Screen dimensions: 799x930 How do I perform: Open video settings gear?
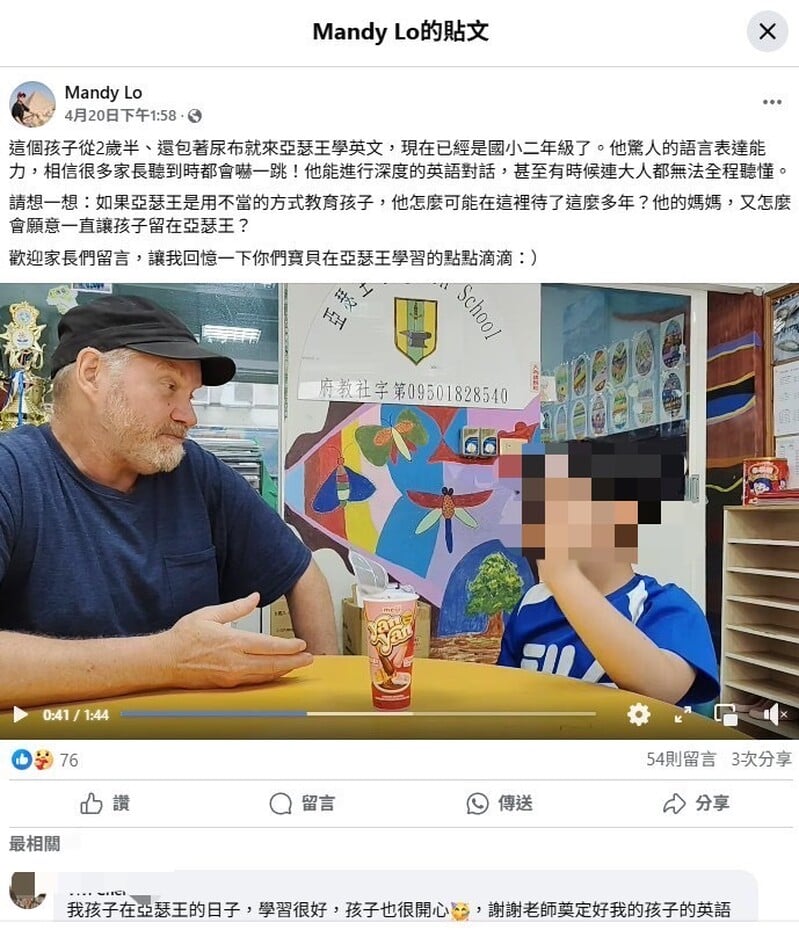click(x=638, y=714)
